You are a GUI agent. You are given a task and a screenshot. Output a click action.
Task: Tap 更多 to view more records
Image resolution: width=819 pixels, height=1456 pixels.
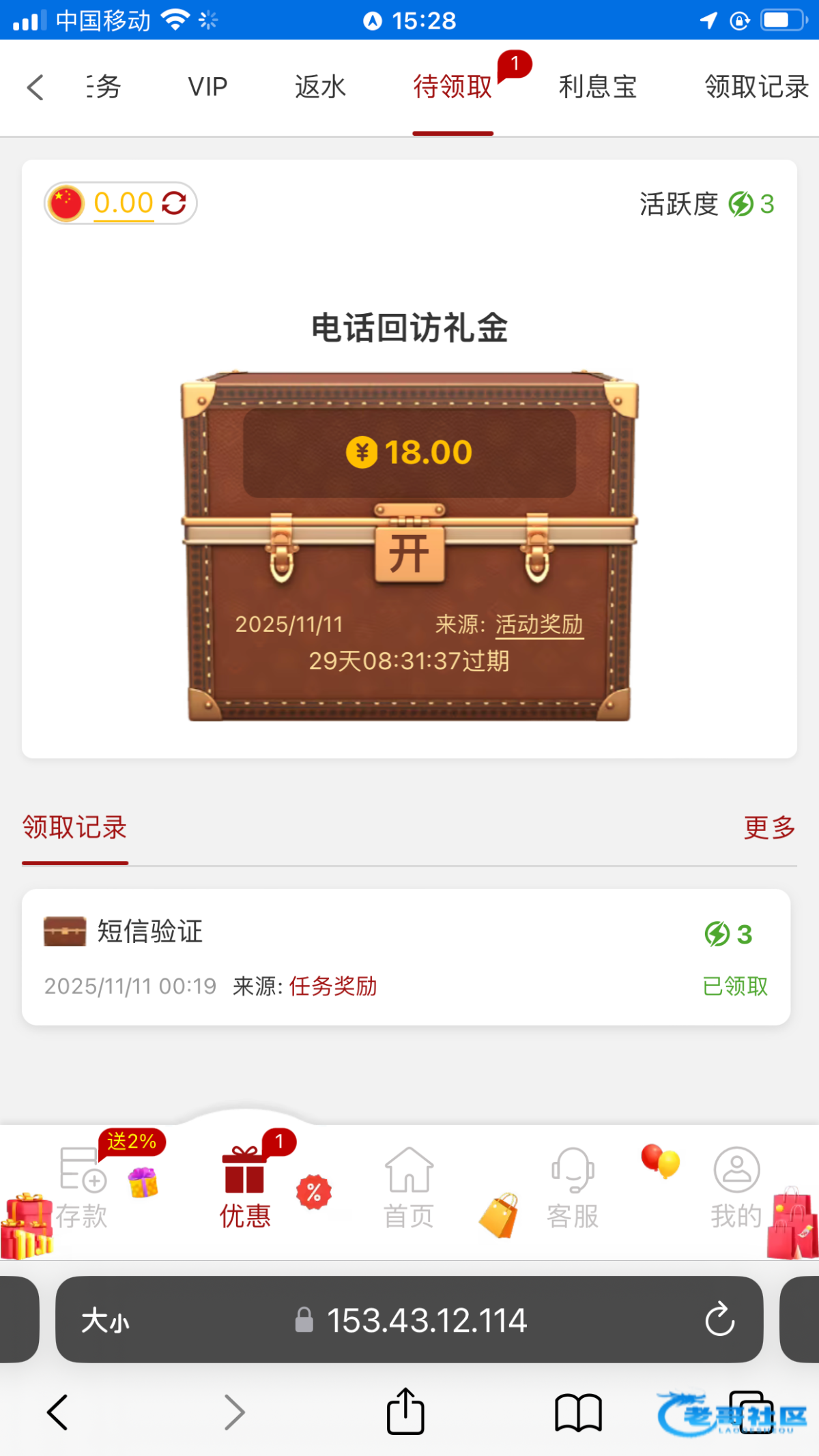point(769,828)
